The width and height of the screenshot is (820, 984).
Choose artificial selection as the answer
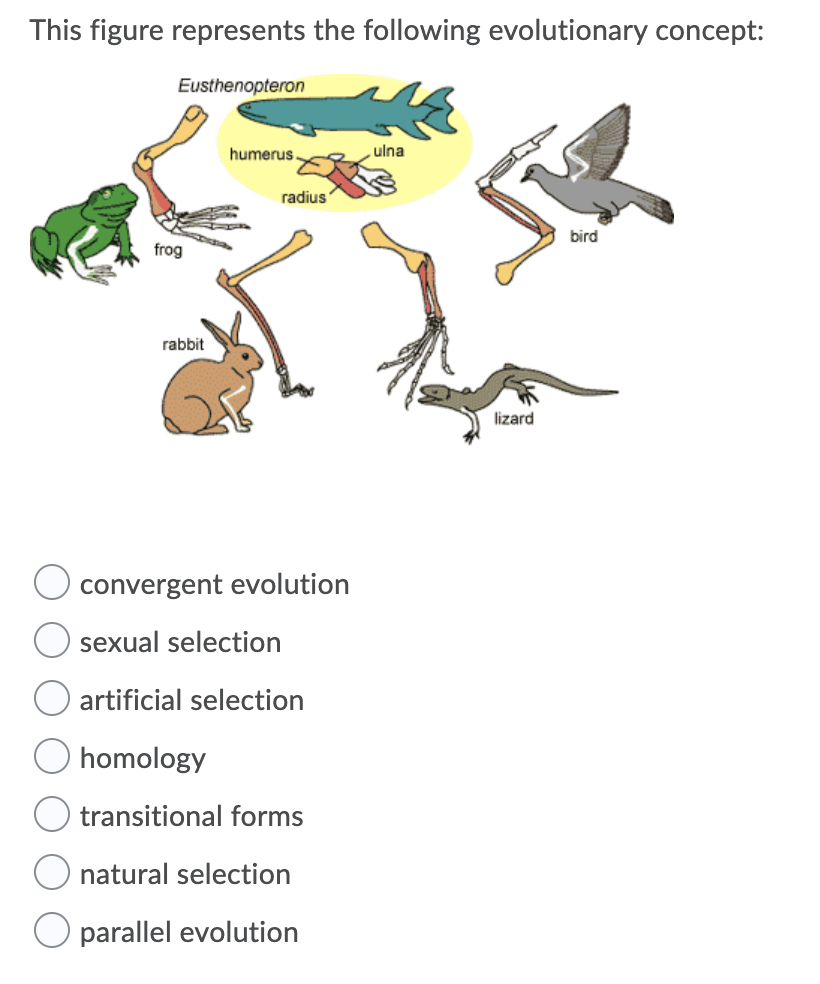(51, 697)
